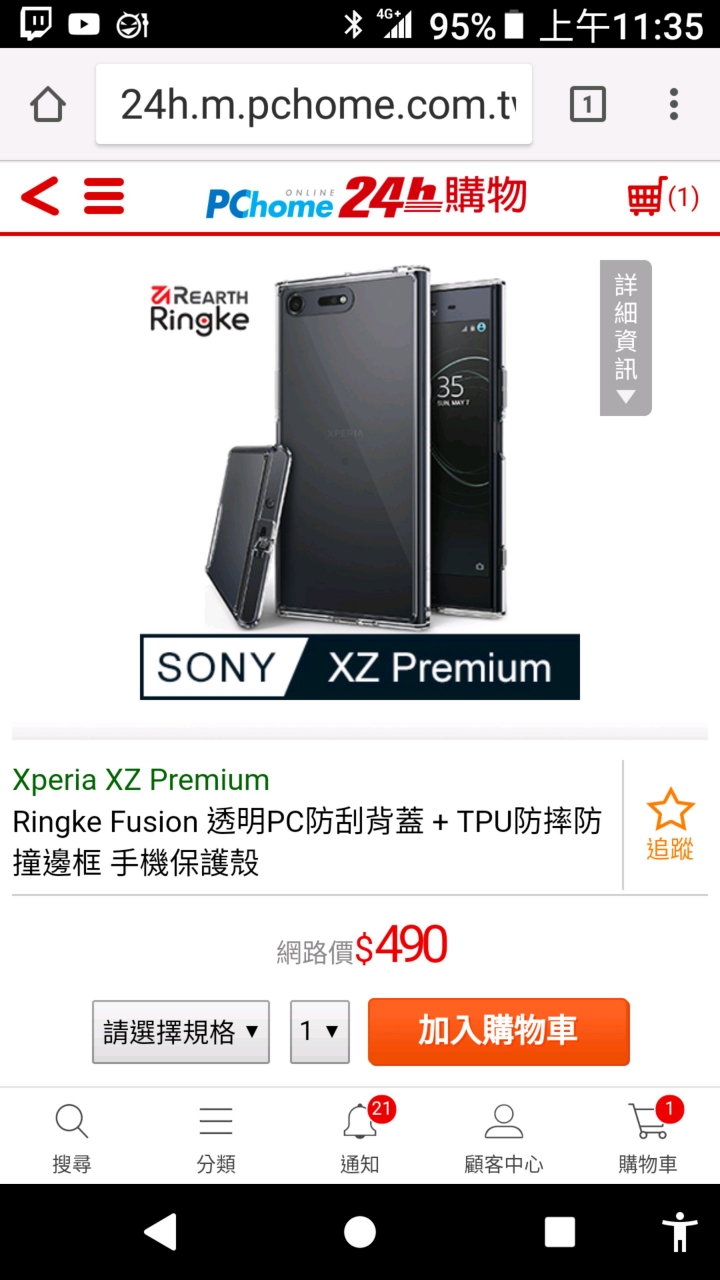The height and width of the screenshot is (1280, 720).
Task: Open the browser tab switcher
Action: (x=587, y=104)
